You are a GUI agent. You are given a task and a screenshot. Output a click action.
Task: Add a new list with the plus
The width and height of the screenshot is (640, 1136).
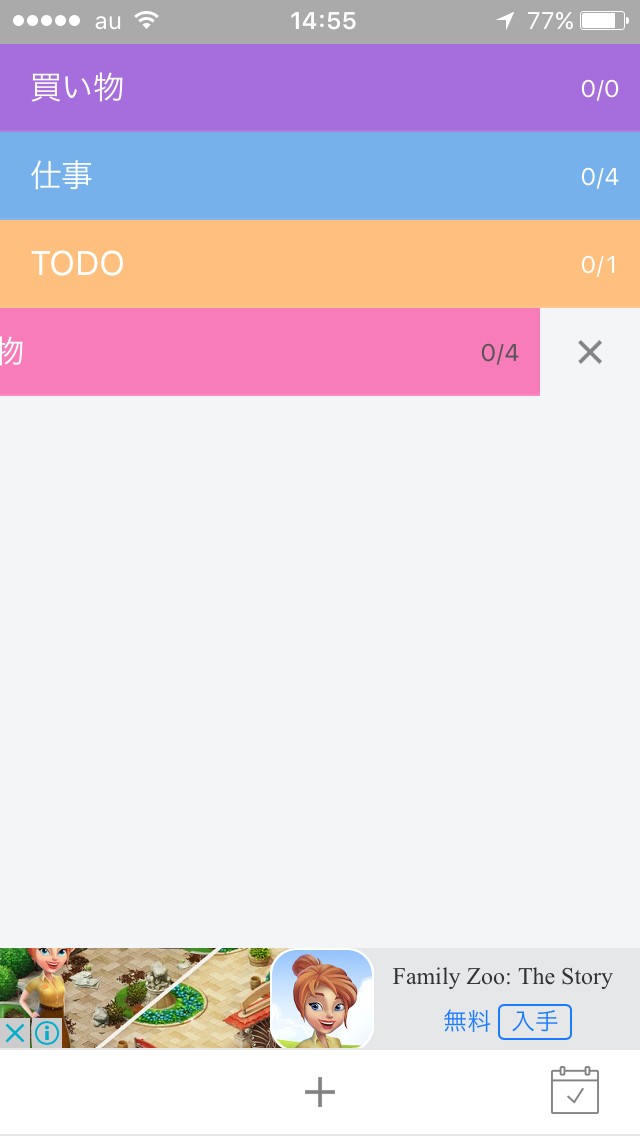[320, 1092]
